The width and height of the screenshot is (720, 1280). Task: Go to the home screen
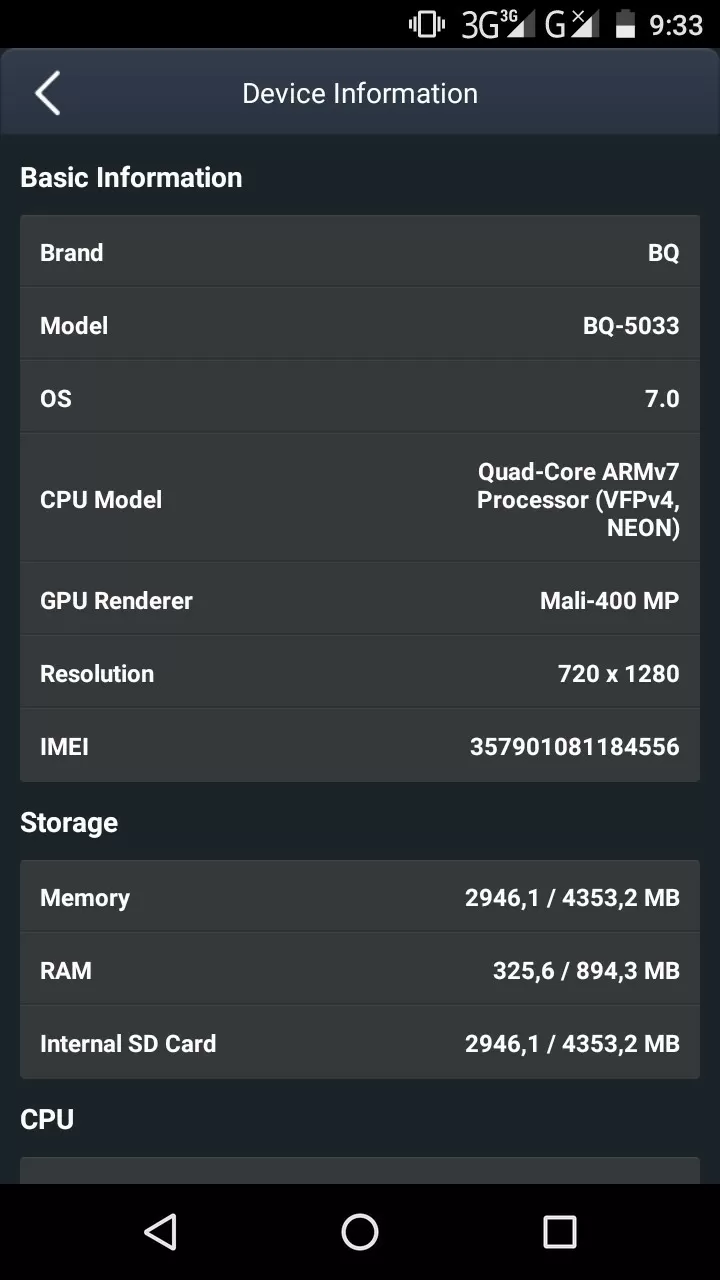pos(360,1232)
